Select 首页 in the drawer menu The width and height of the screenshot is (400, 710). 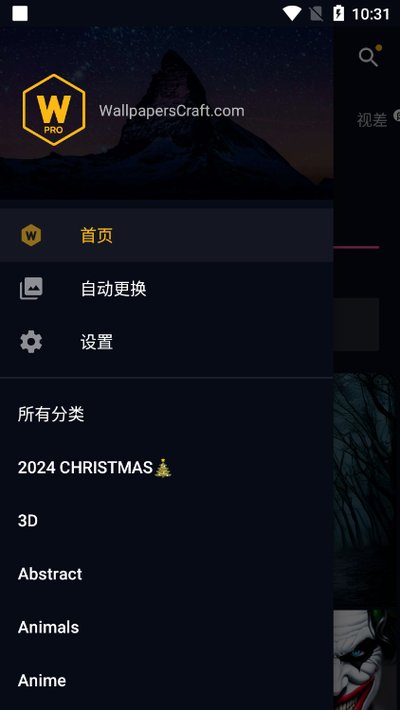click(166, 235)
